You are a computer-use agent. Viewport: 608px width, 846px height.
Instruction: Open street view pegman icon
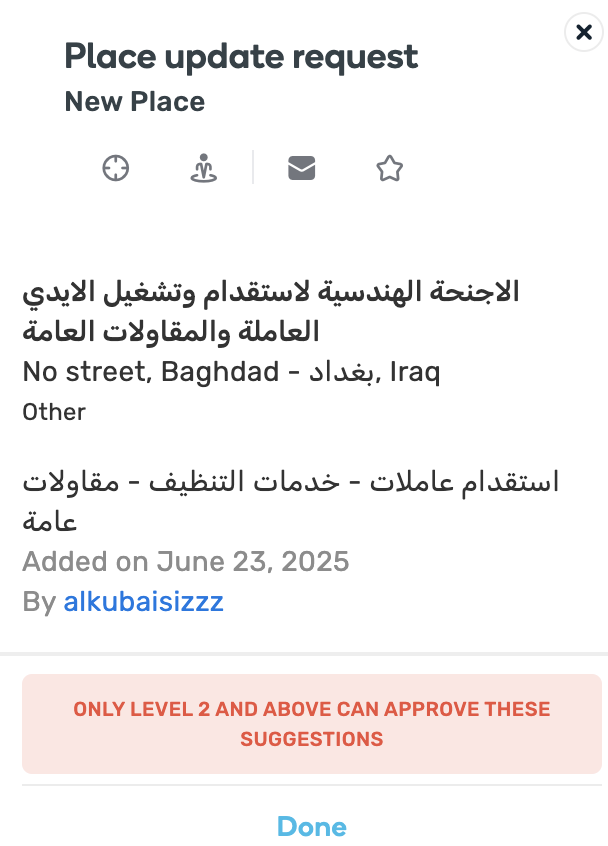(203, 168)
